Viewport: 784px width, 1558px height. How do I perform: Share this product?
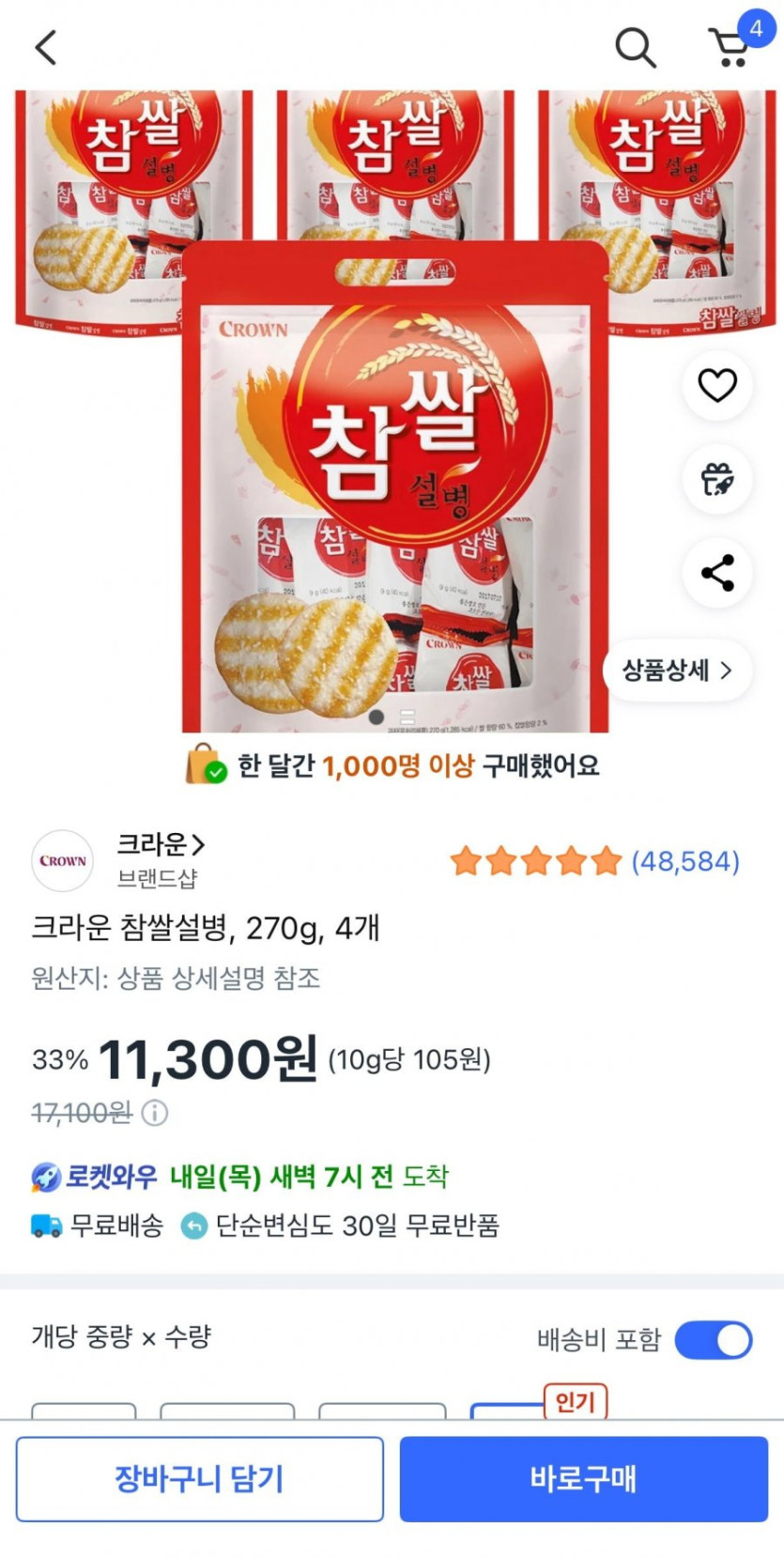(x=717, y=573)
